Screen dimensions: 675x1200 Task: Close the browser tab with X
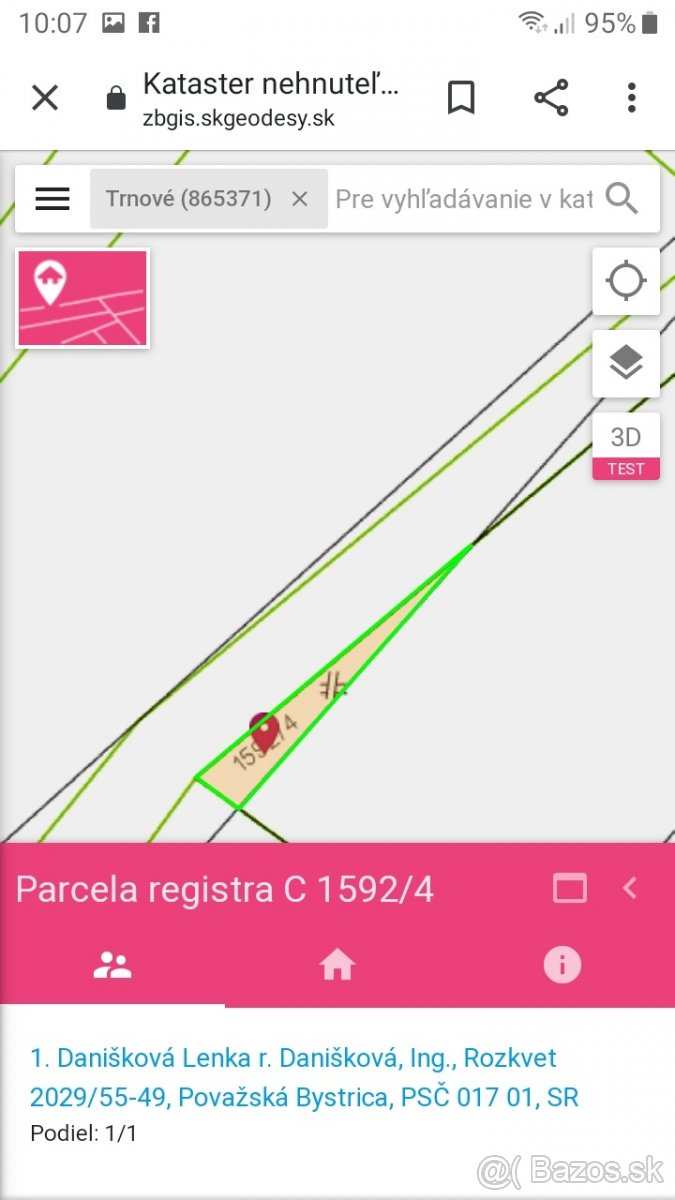click(x=45, y=98)
